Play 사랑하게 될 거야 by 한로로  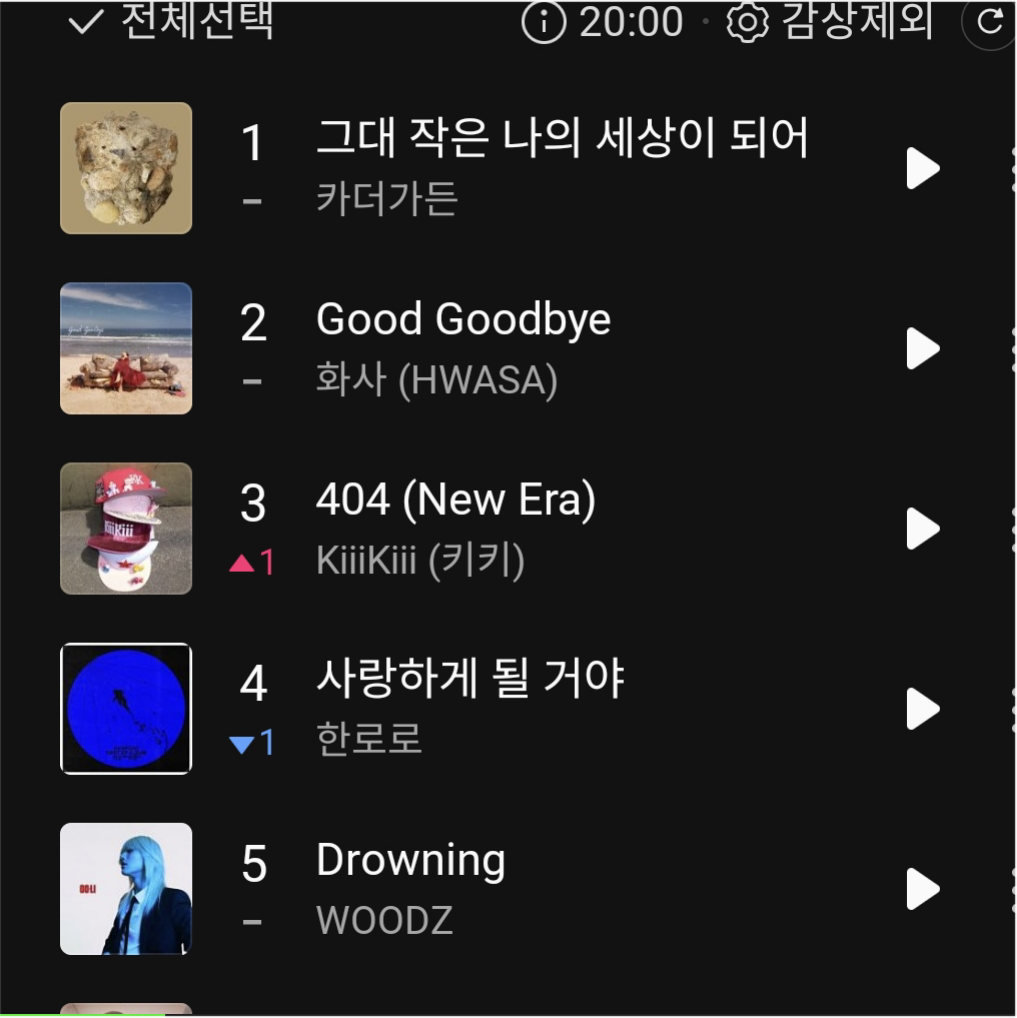(x=922, y=708)
